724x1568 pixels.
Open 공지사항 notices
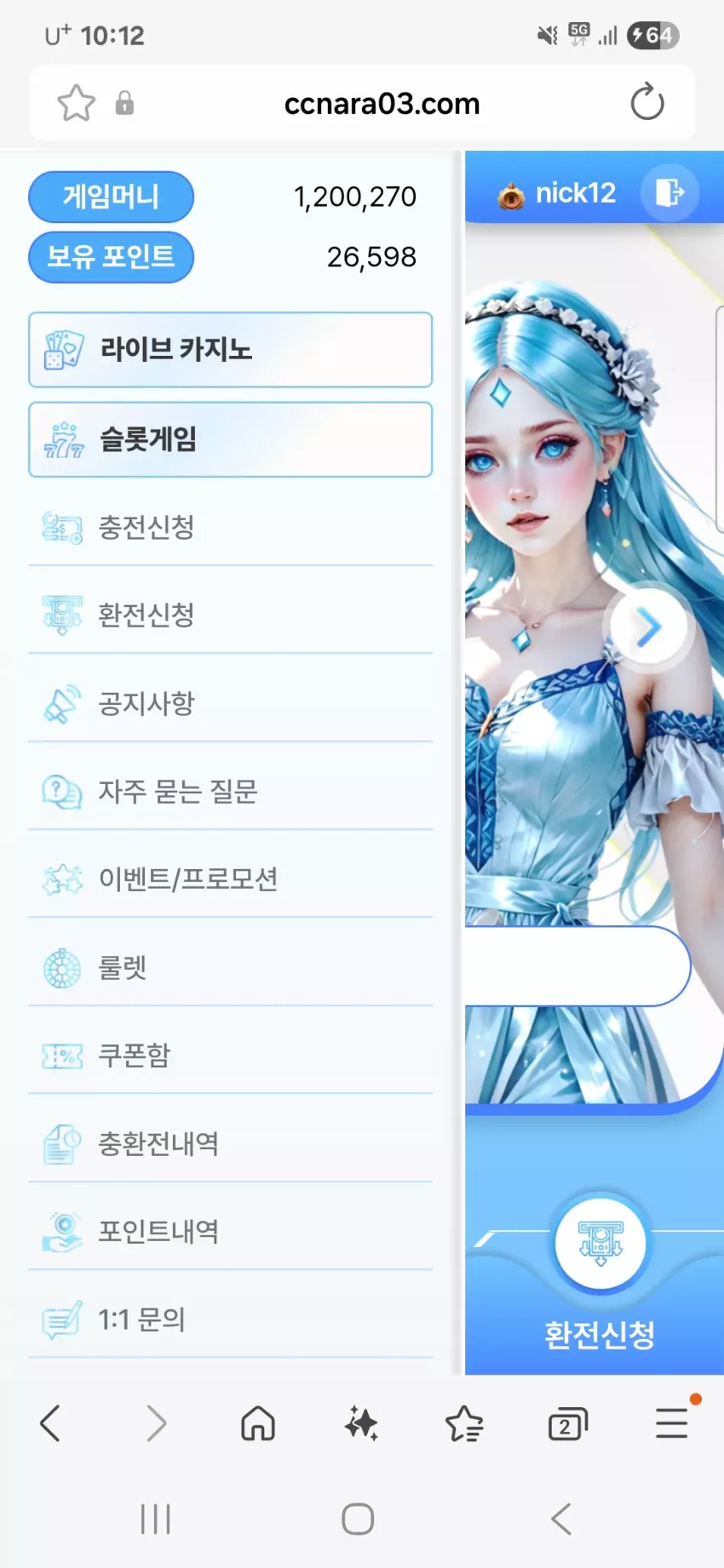(230, 703)
